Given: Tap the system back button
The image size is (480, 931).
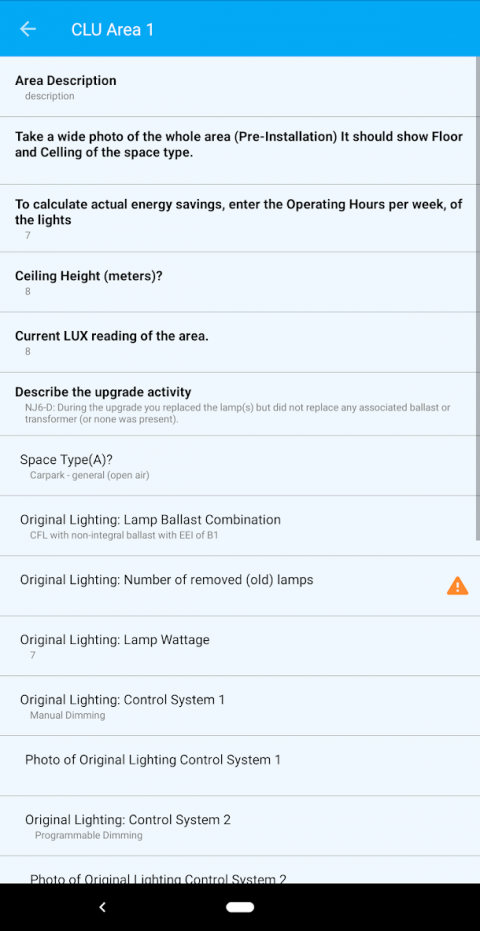Looking at the screenshot, I should click(102, 907).
